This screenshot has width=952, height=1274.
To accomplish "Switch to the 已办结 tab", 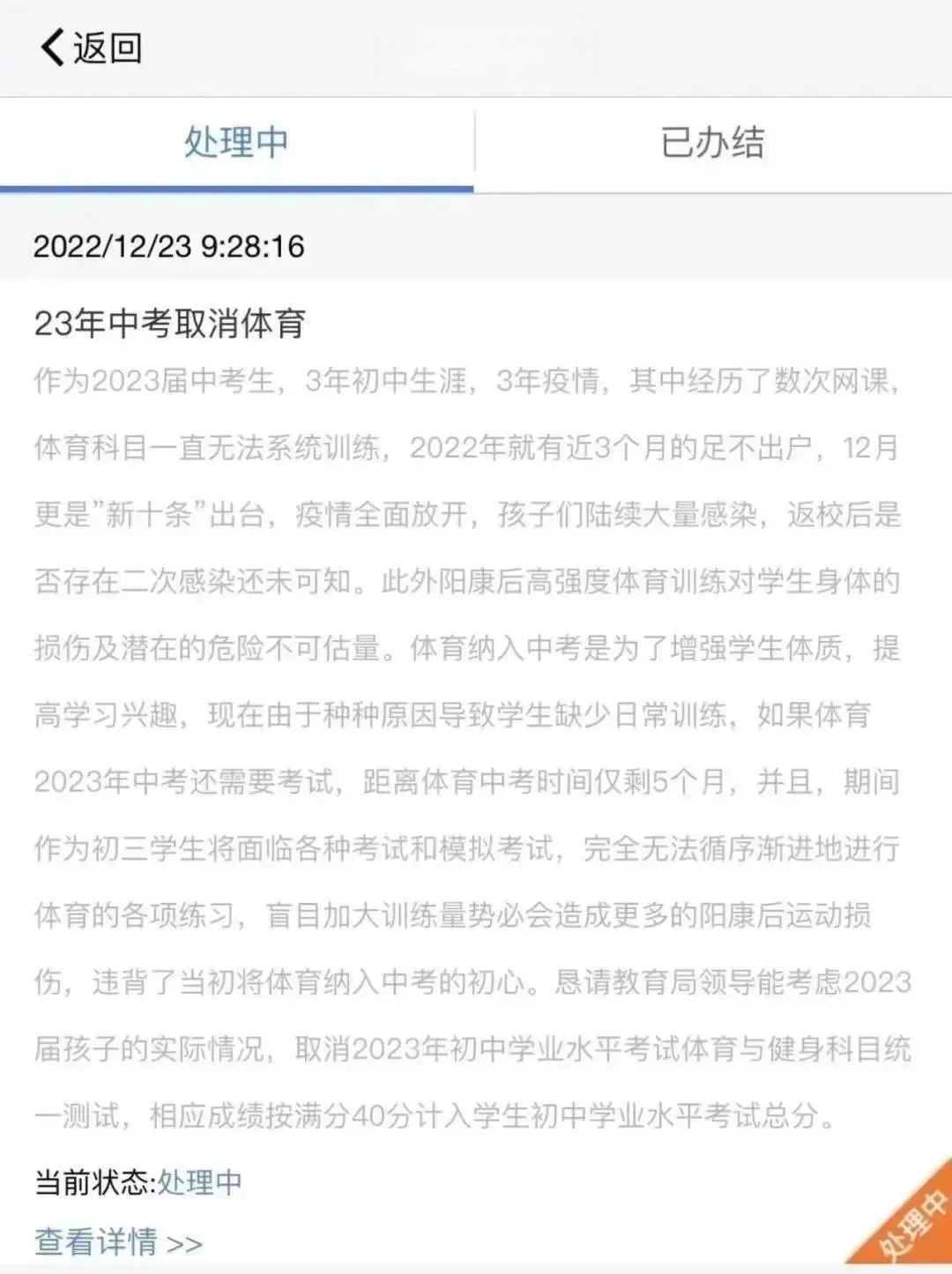I will tap(712, 143).
